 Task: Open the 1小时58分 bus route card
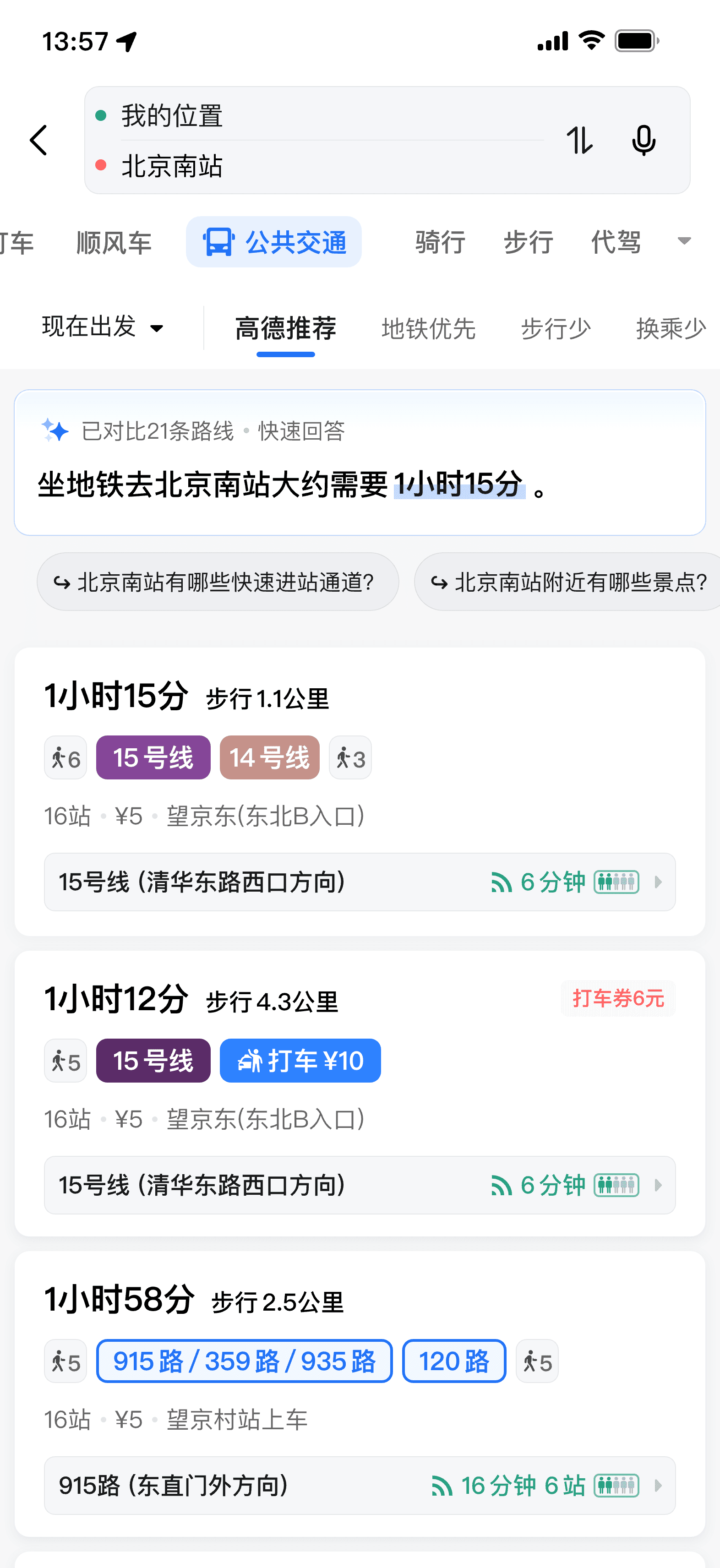click(x=360, y=1394)
